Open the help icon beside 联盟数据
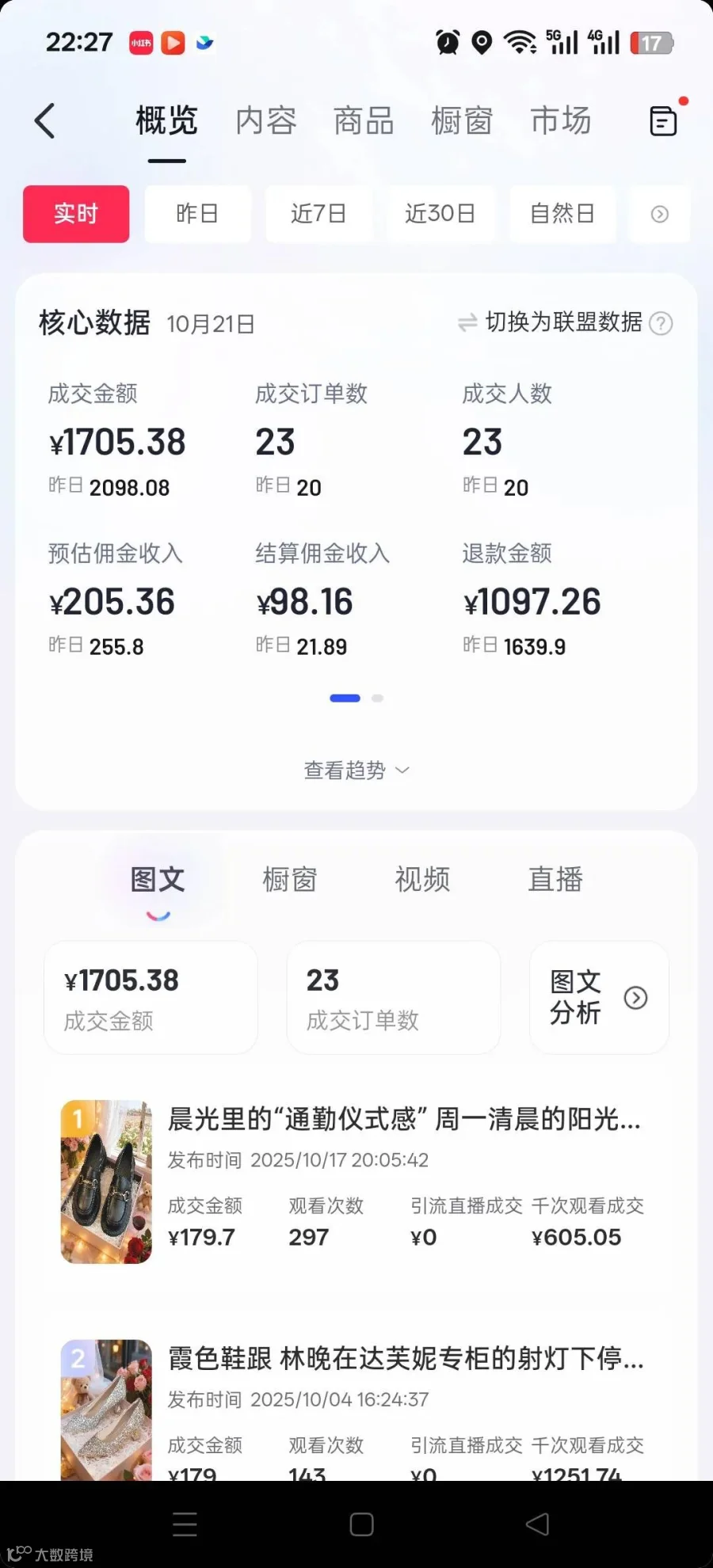Viewport: 713px width, 1568px height. [661, 323]
